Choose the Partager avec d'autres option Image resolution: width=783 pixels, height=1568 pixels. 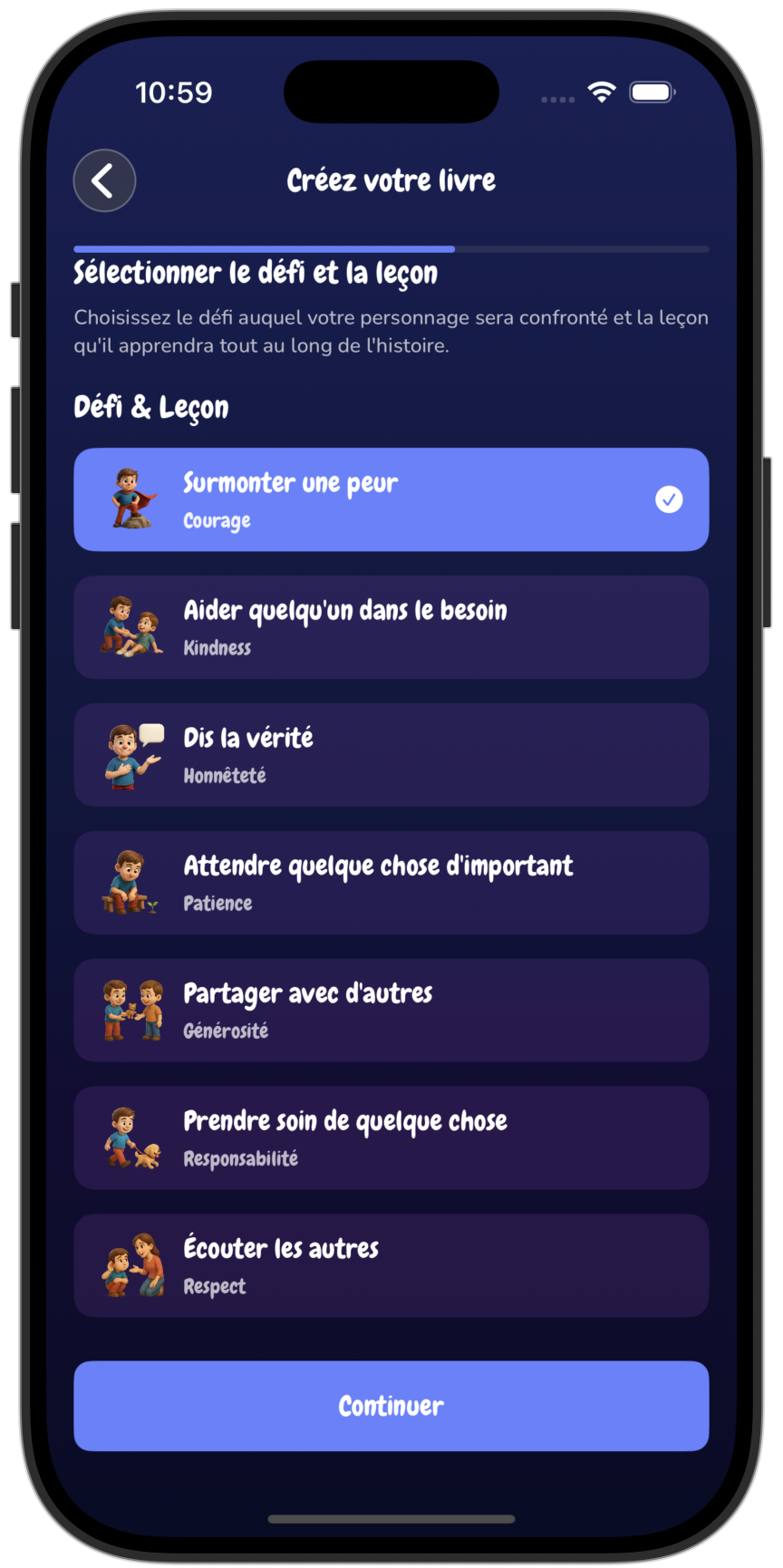click(391, 1011)
